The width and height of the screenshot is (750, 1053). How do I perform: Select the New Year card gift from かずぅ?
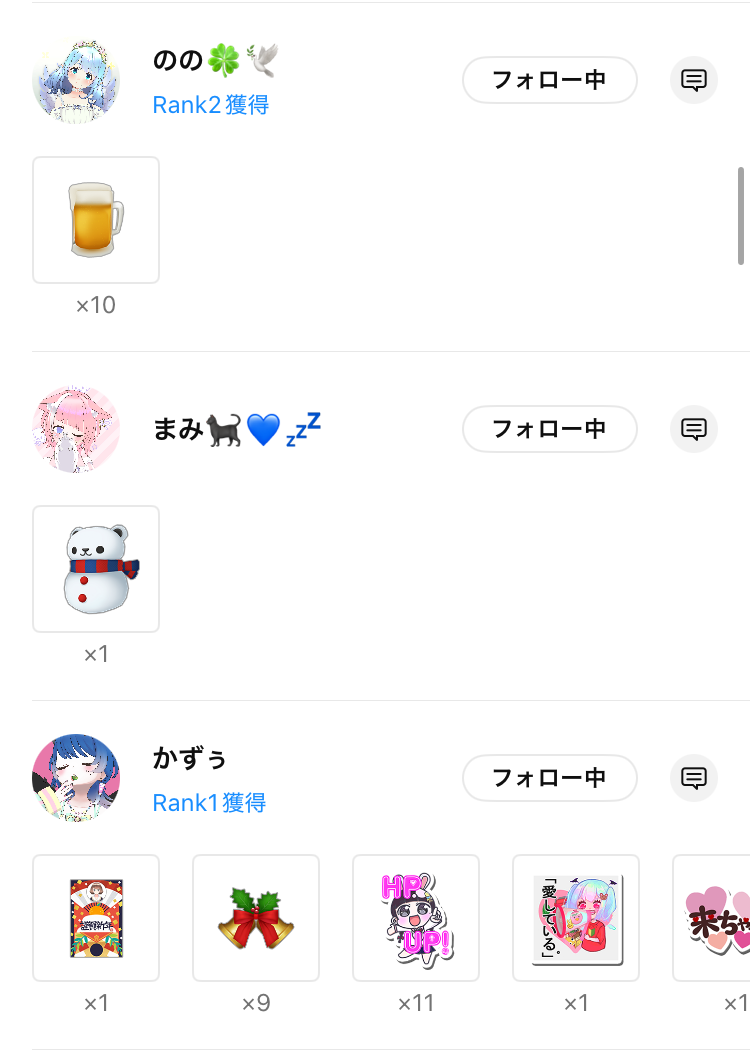tap(96, 918)
